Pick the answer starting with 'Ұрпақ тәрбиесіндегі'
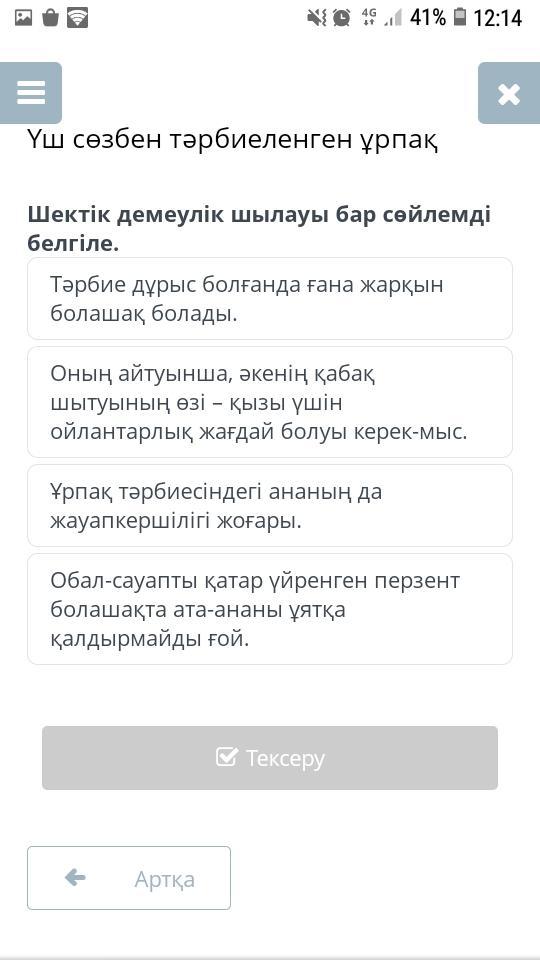The width and height of the screenshot is (540, 960). point(270,505)
